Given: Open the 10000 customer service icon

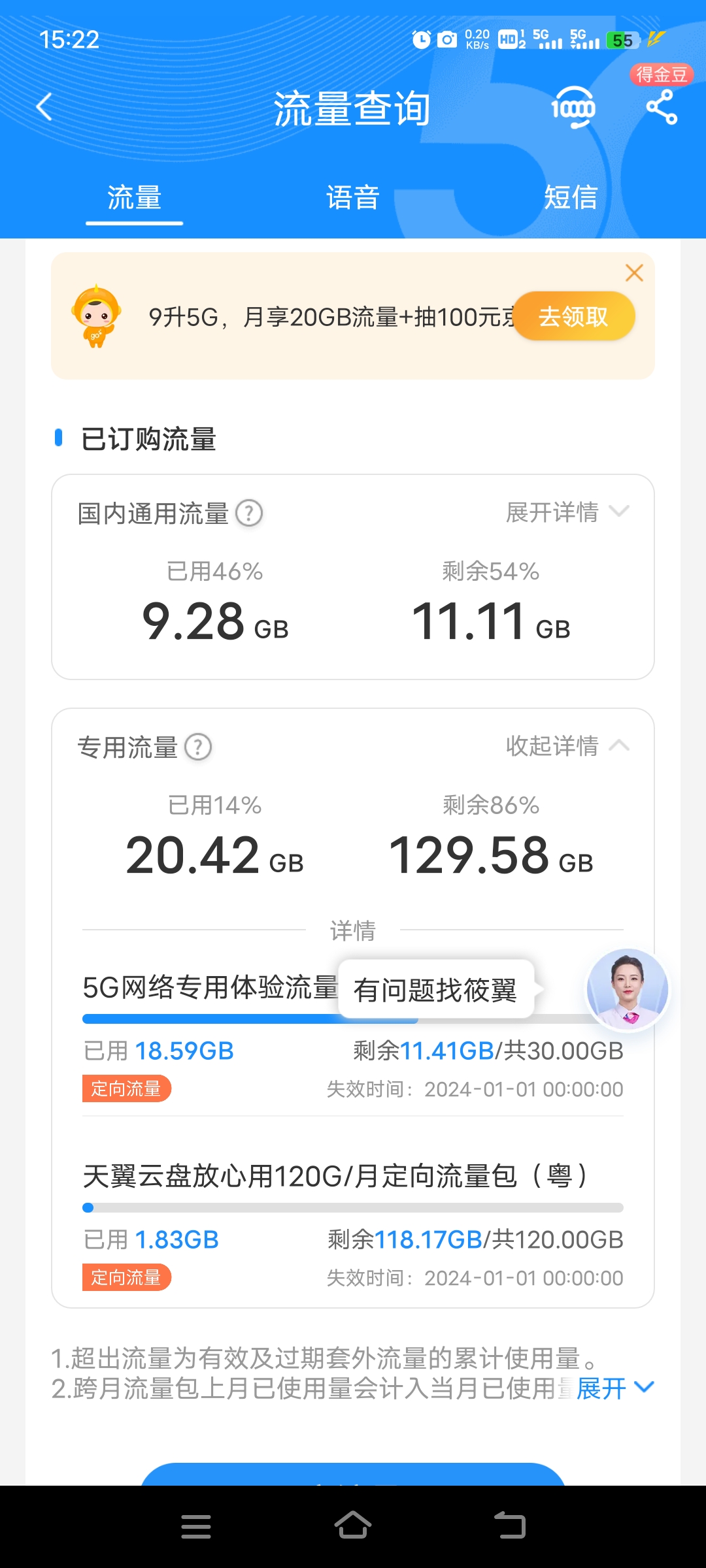Looking at the screenshot, I should [573, 107].
